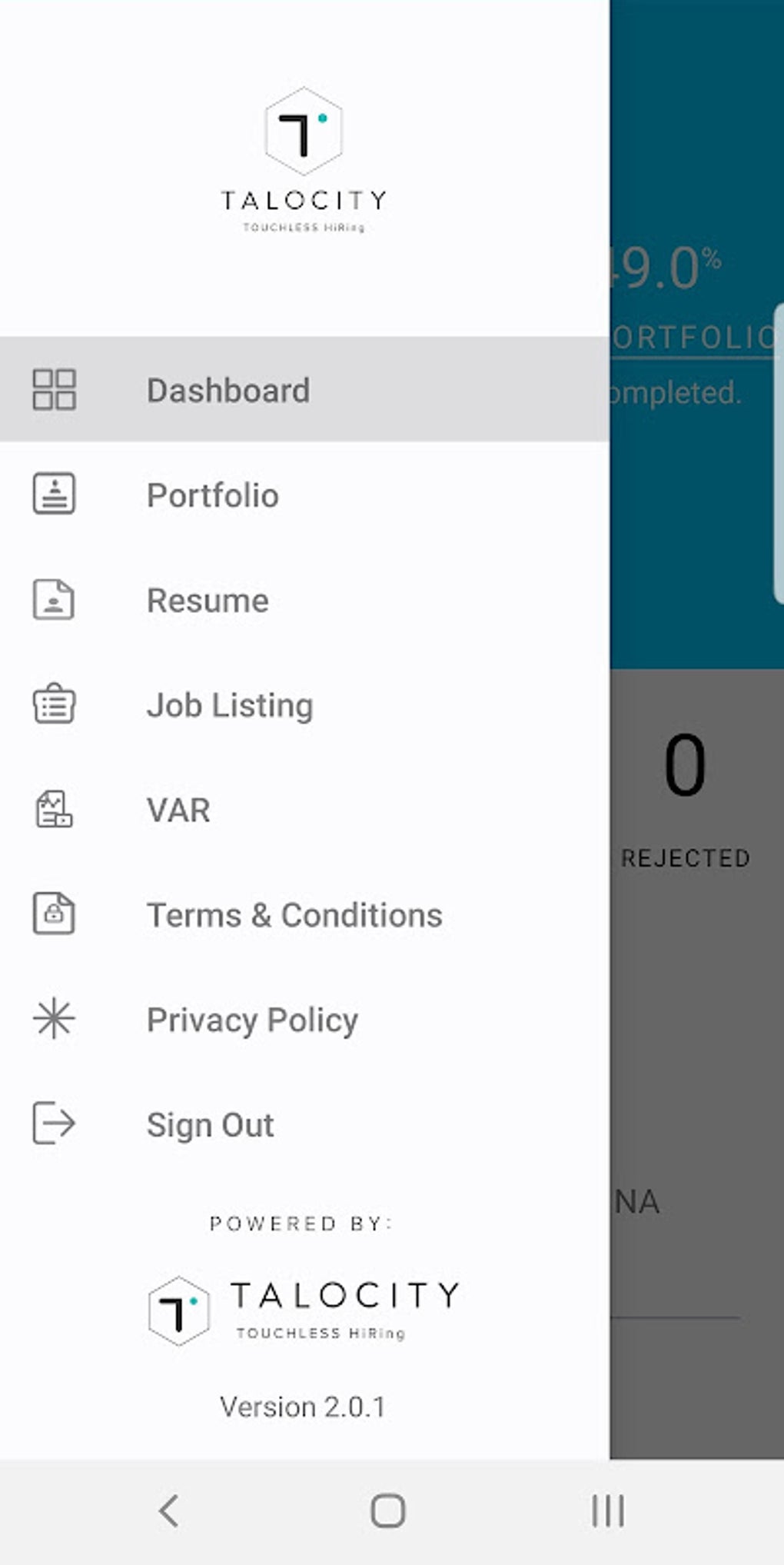784x1565 pixels.
Task: Show recent apps
Action: pyautogui.click(x=607, y=1510)
